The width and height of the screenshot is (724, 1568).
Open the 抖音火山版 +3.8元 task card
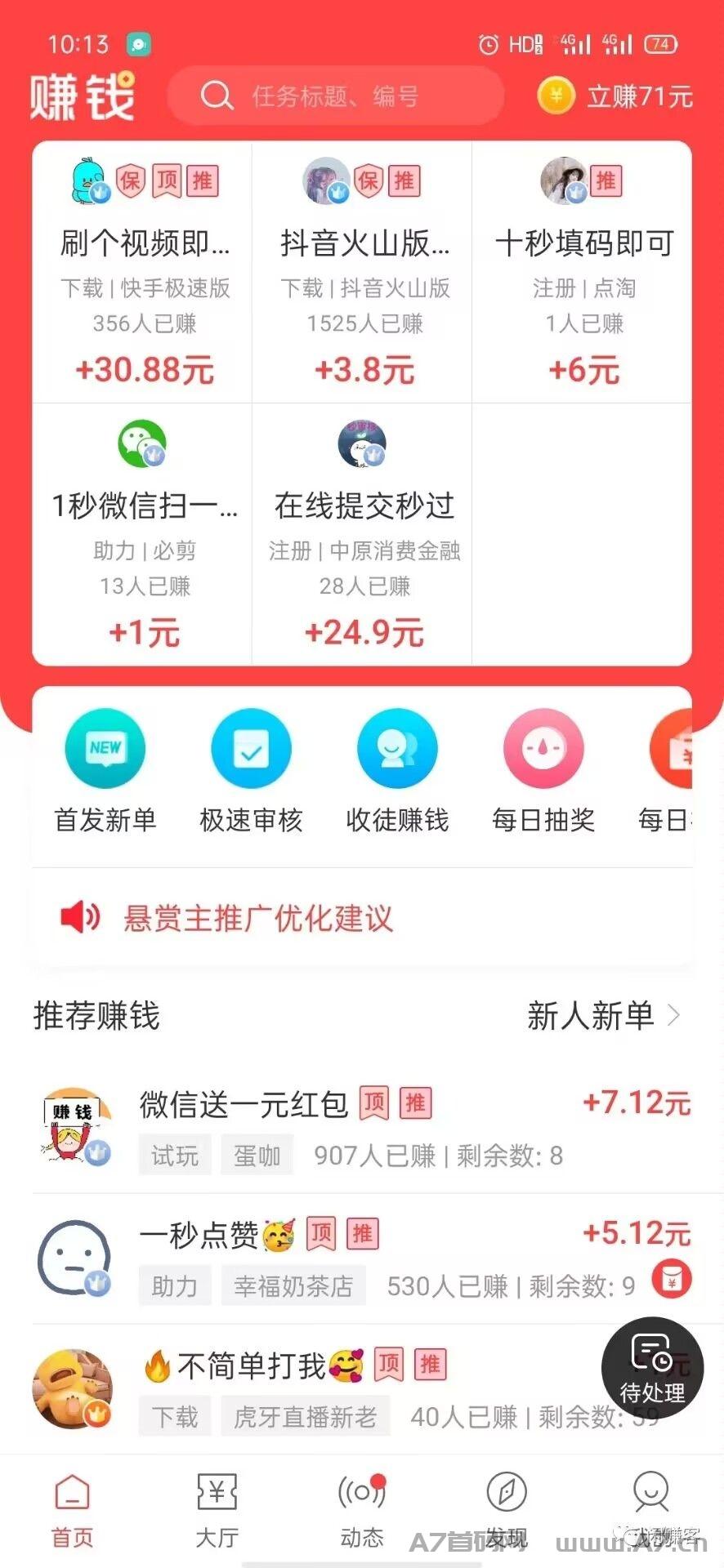pos(362,272)
